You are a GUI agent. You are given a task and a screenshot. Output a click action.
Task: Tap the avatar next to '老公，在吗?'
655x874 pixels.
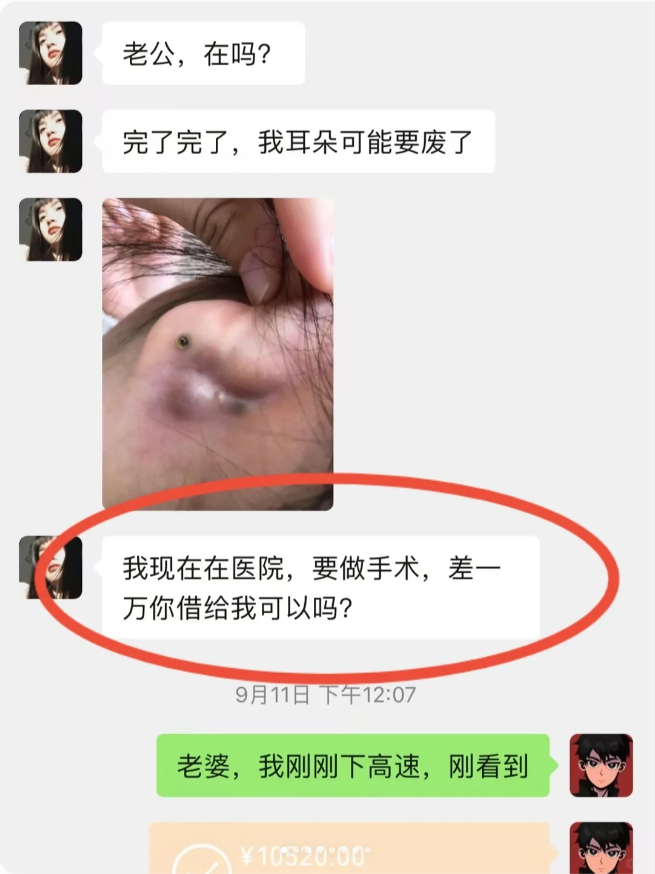50,52
